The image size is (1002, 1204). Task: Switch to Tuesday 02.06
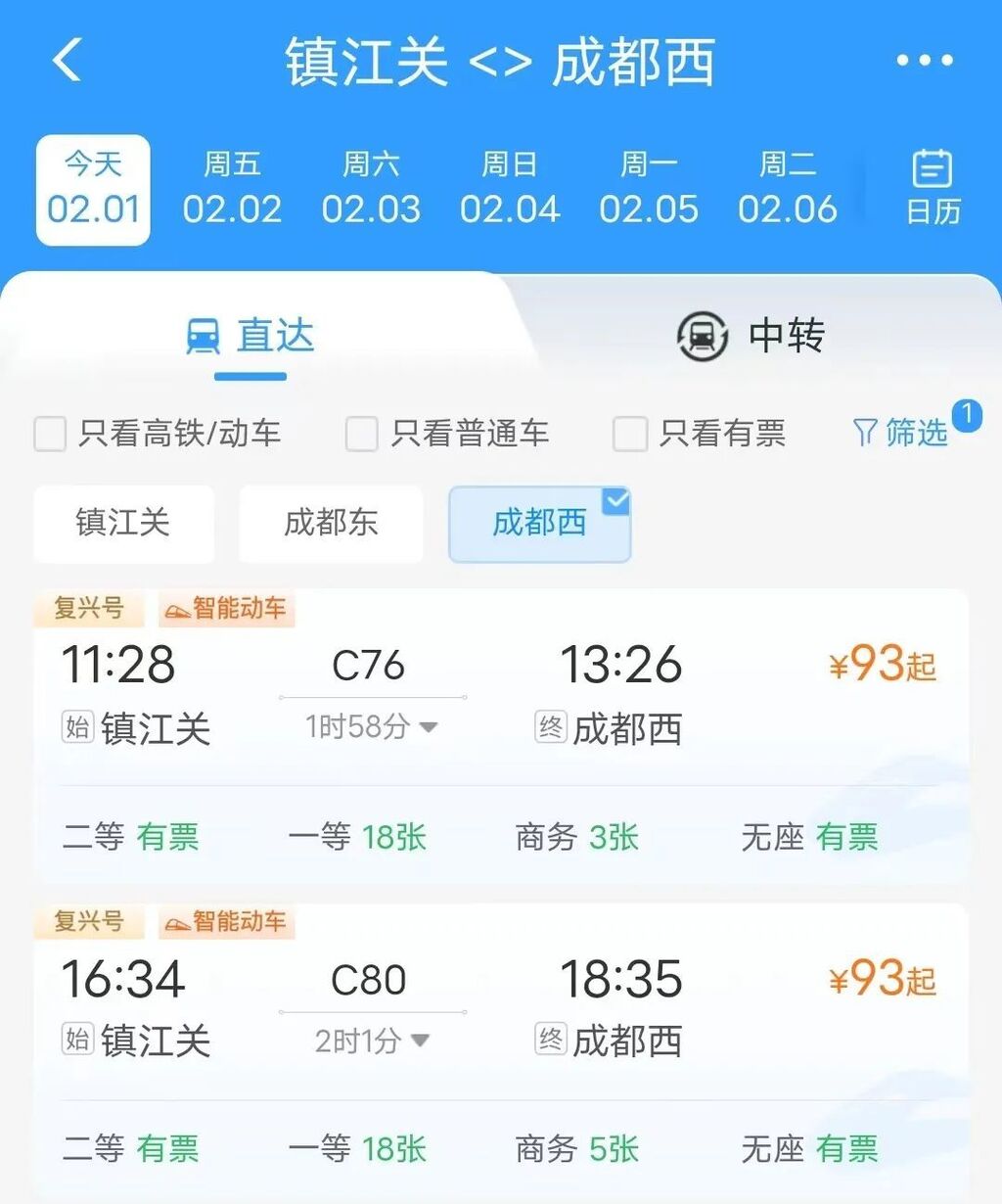click(x=788, y=189)
